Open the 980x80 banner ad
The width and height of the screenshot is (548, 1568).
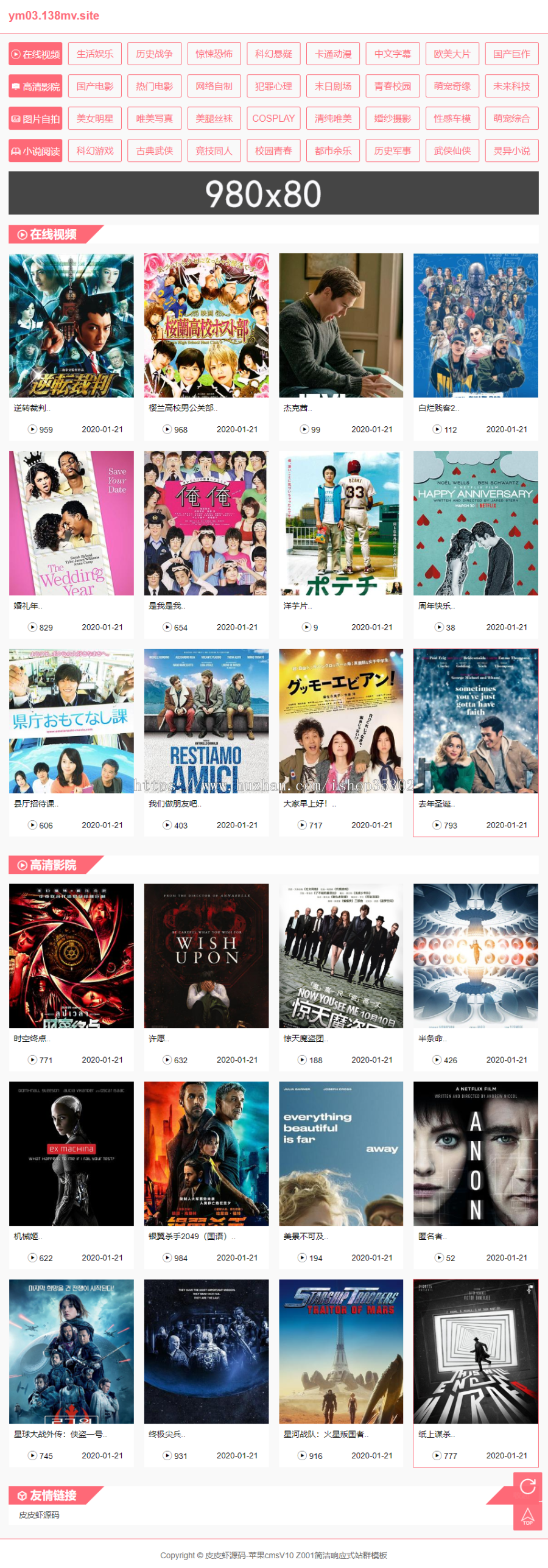pyautogui.click(x=273, y=193)
